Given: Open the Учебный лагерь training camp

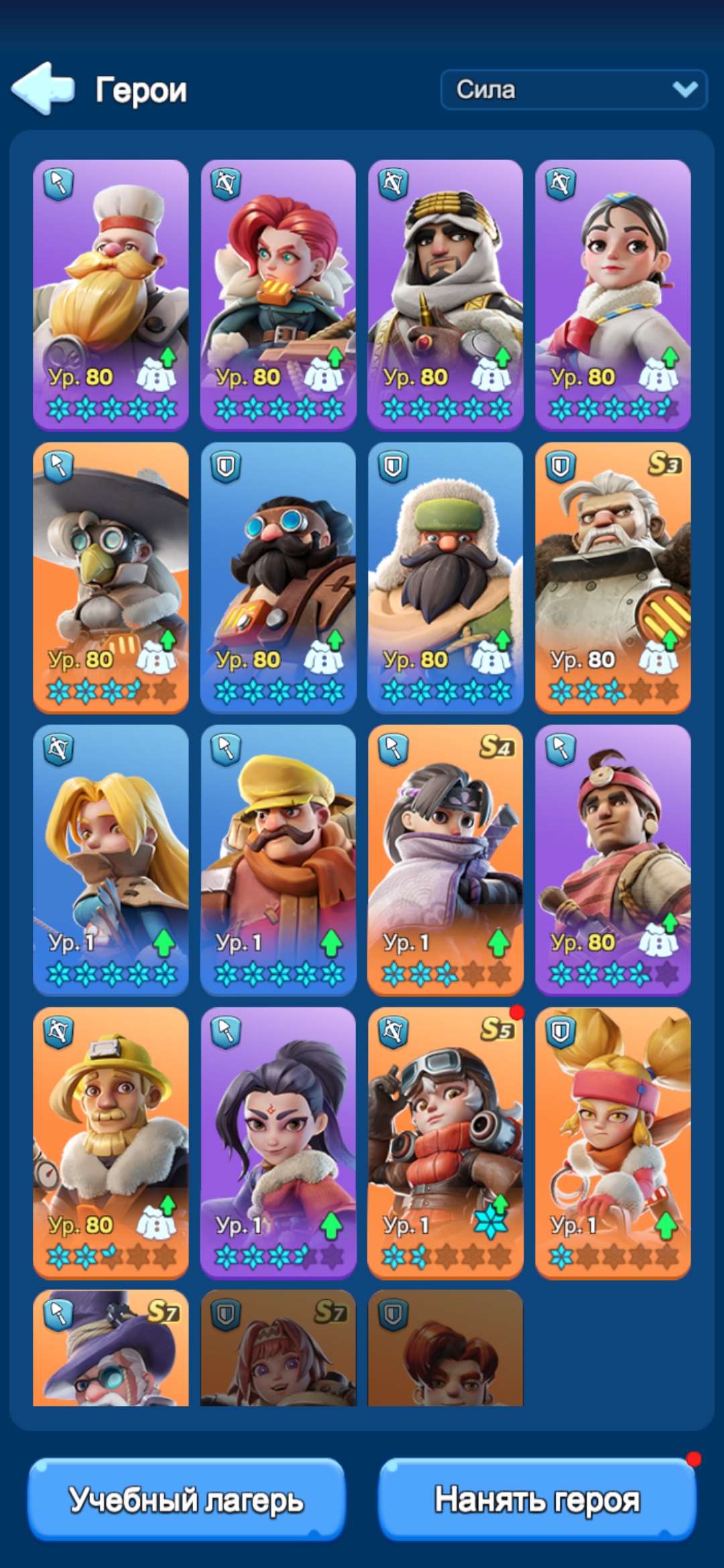Looking at the screenshot, I should point(186,1500).
